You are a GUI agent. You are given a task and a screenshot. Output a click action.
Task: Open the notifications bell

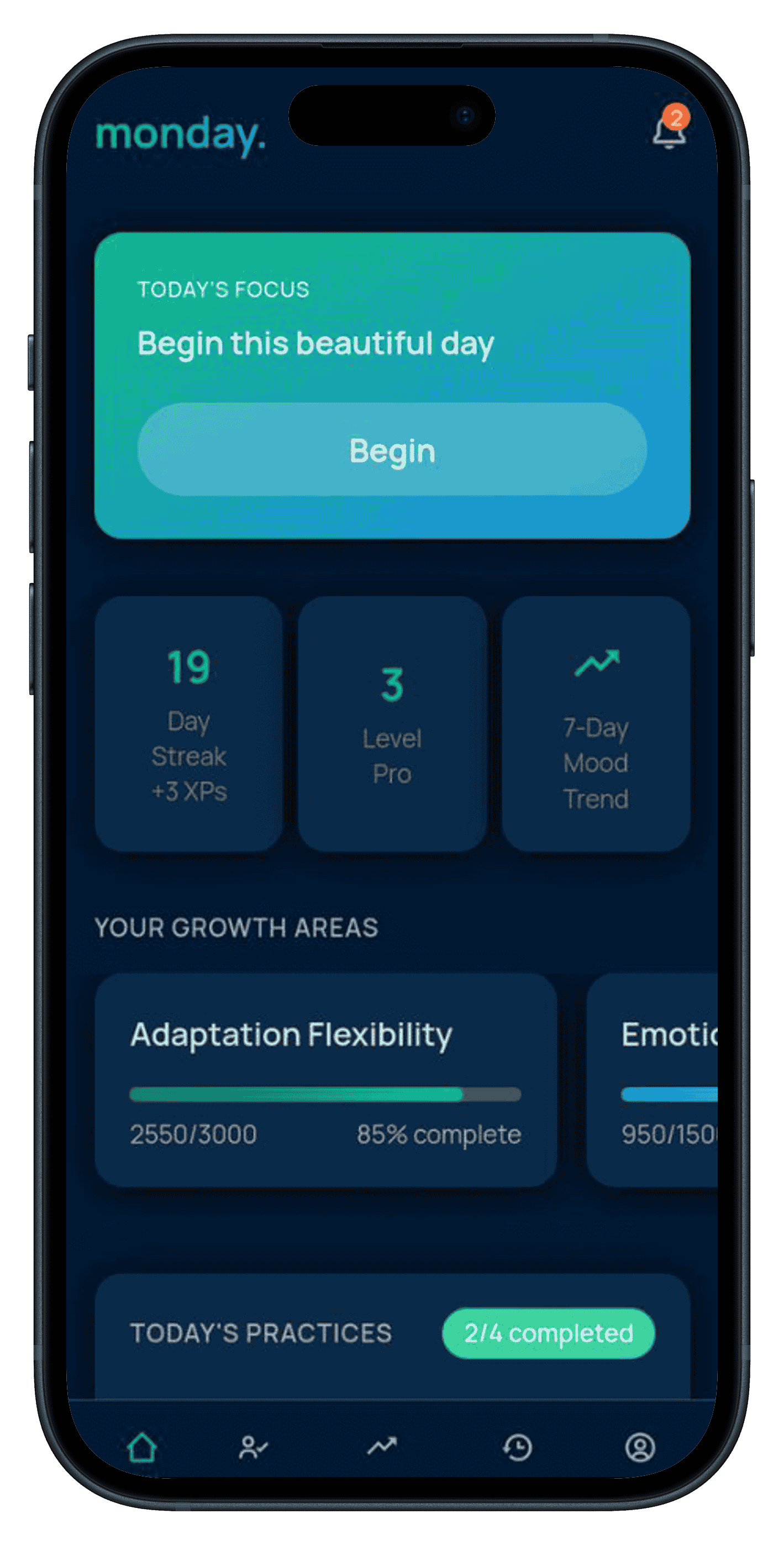[x=670, y=132]
